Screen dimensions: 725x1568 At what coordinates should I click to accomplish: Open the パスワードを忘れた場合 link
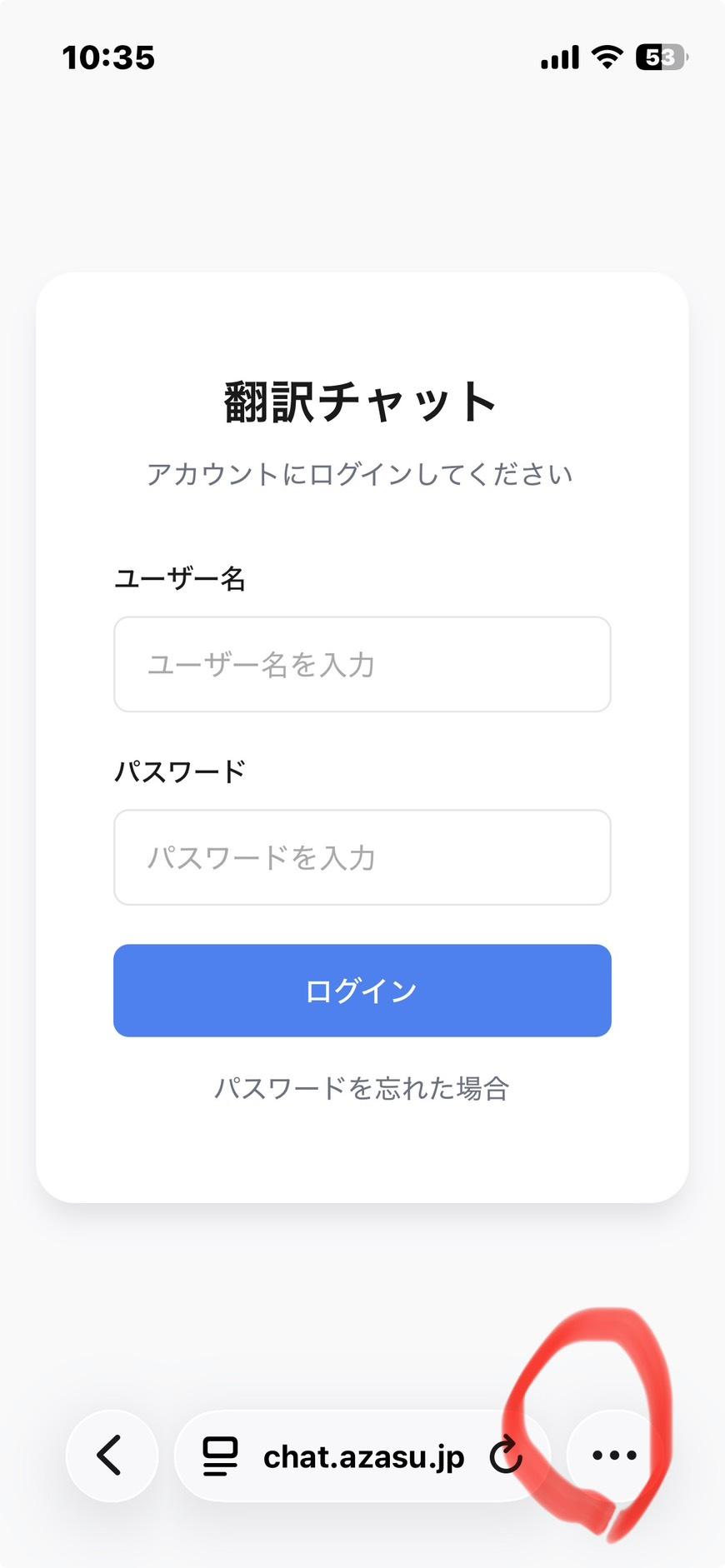pyautogui.click(x=362, y=1088)
